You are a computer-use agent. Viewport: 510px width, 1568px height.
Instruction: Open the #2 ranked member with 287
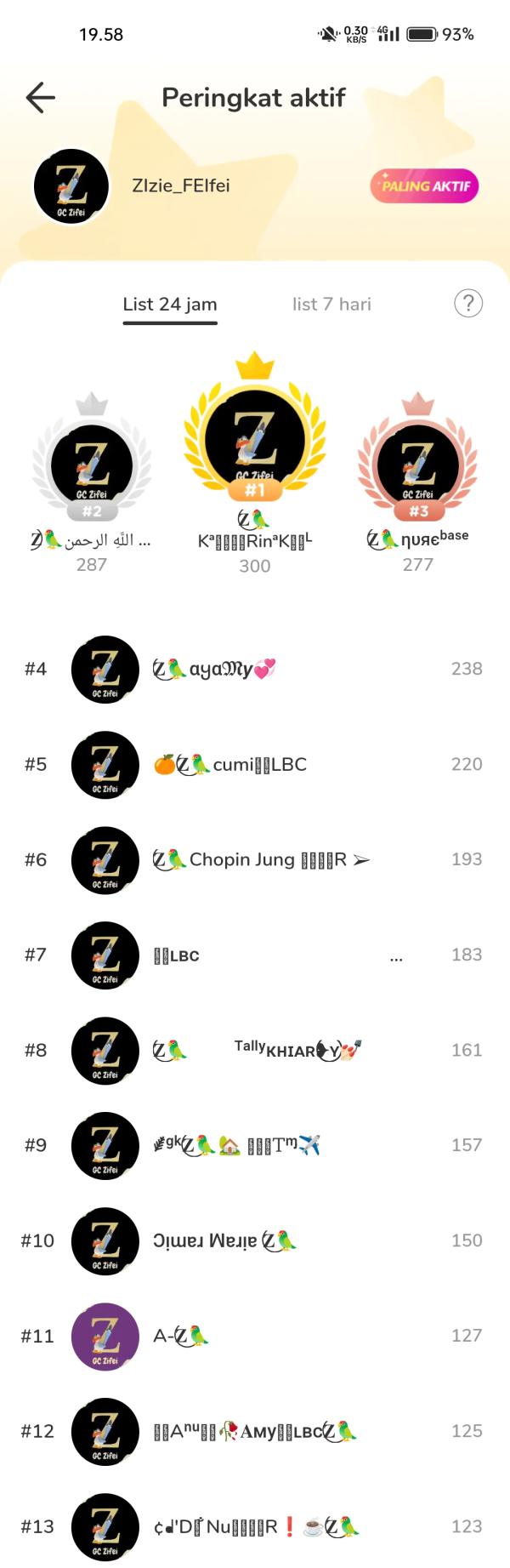tap(92, 465)
